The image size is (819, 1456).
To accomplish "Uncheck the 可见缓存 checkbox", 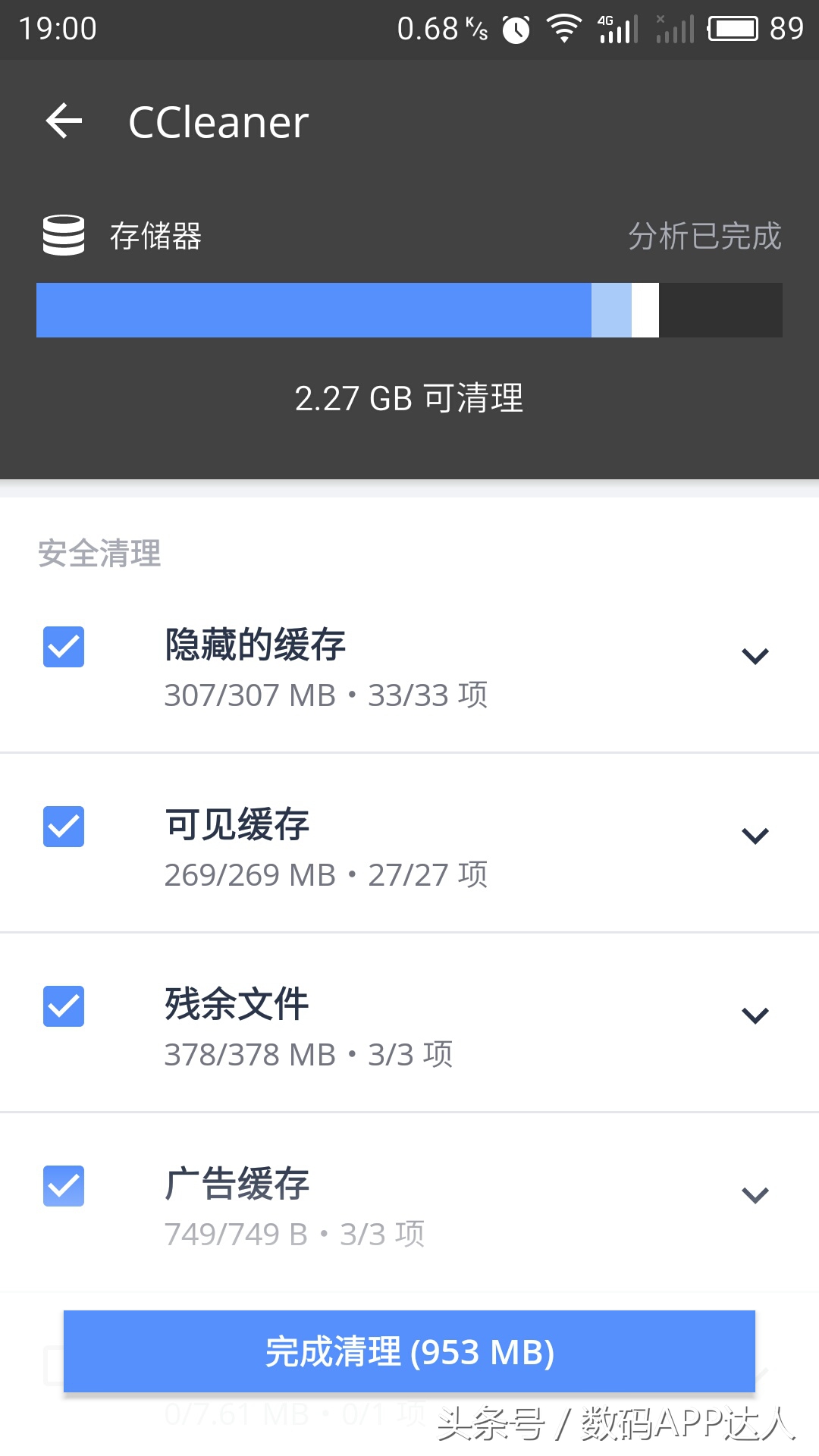I will tap(64, 828).
